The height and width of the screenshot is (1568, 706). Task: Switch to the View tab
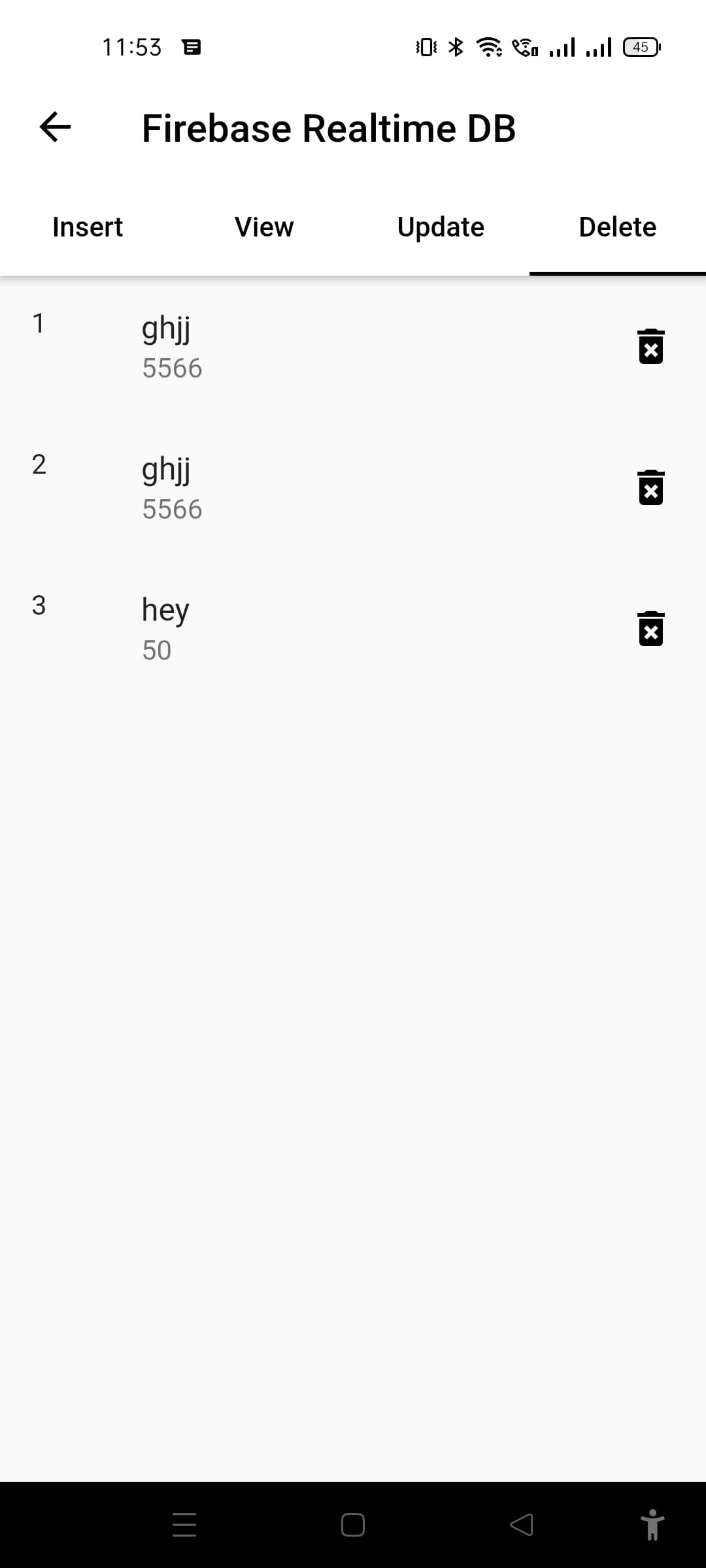264,227
